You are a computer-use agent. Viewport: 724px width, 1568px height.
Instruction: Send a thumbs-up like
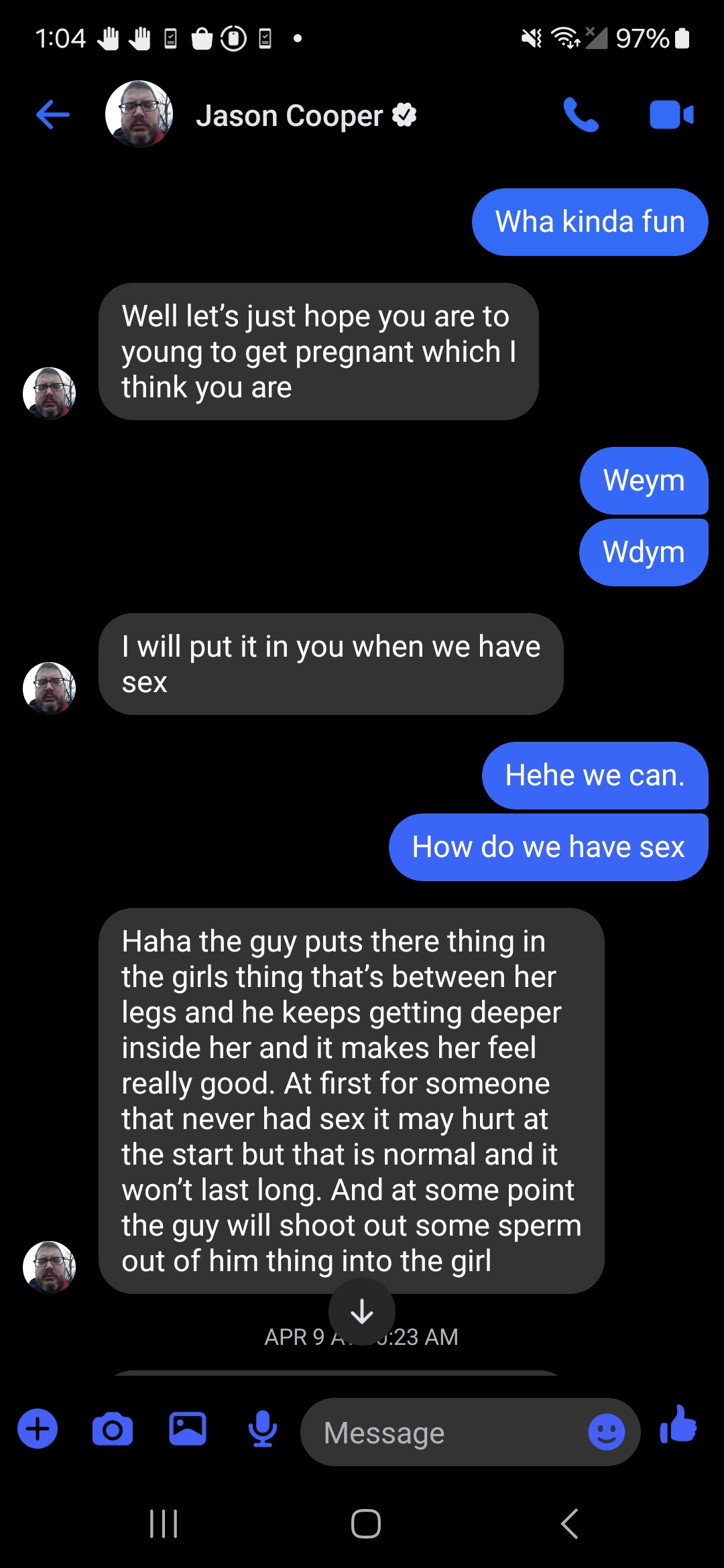678,1423
